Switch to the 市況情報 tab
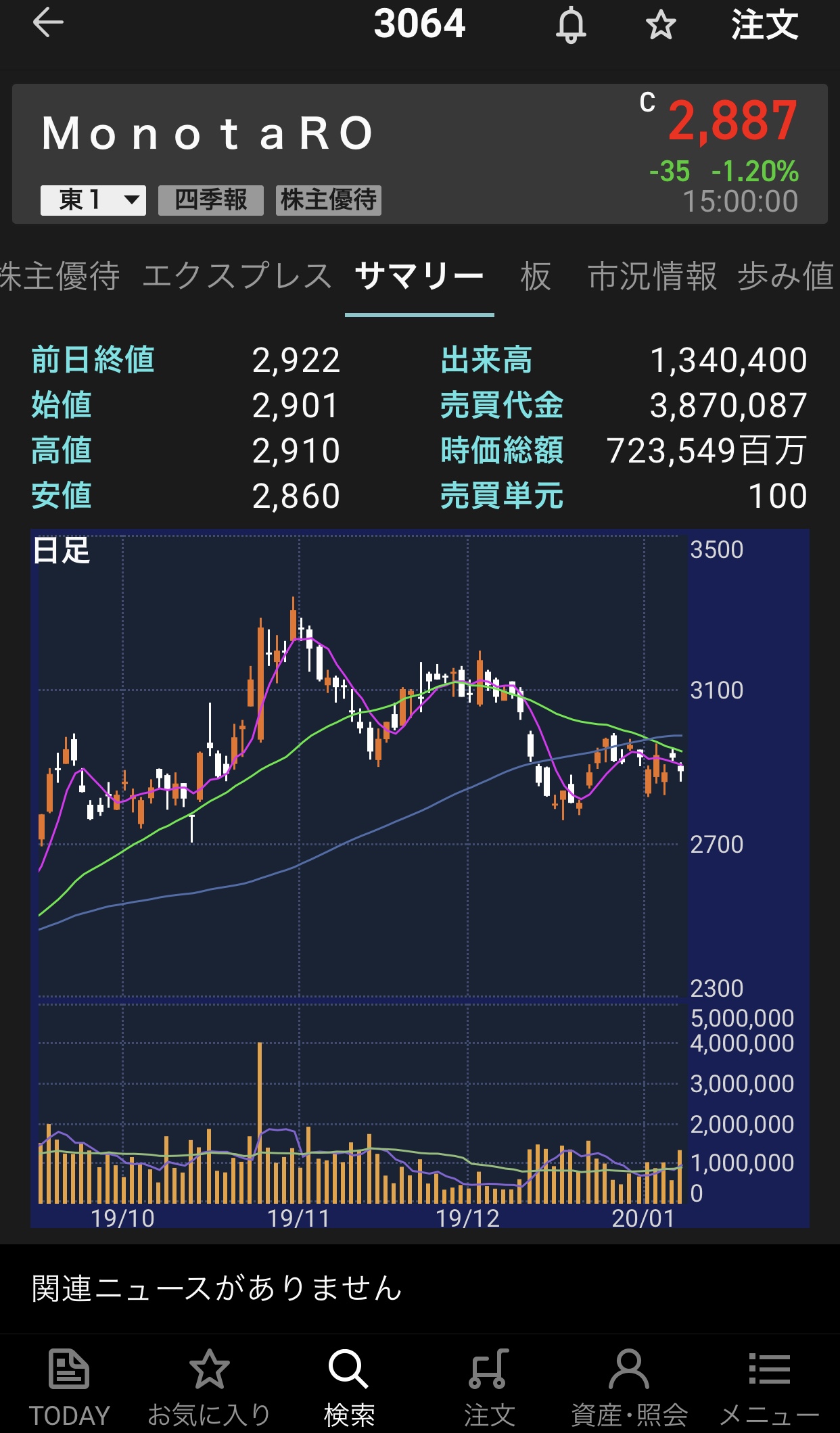 [652, 277]
